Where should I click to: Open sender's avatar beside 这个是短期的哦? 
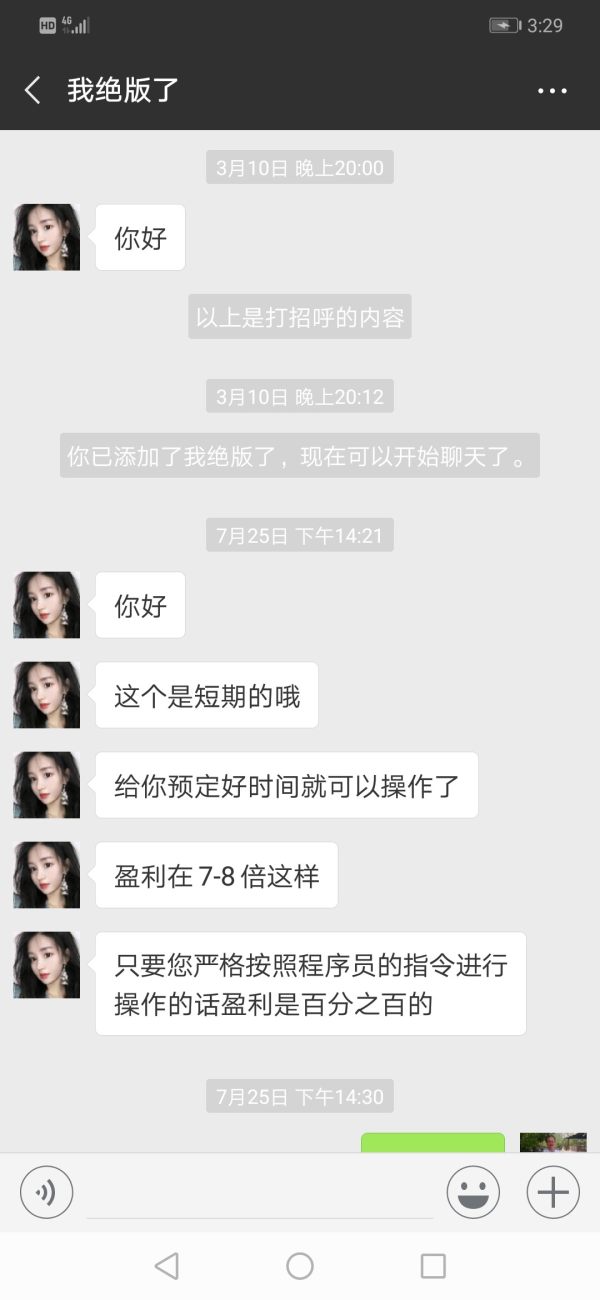coord(46,695)
